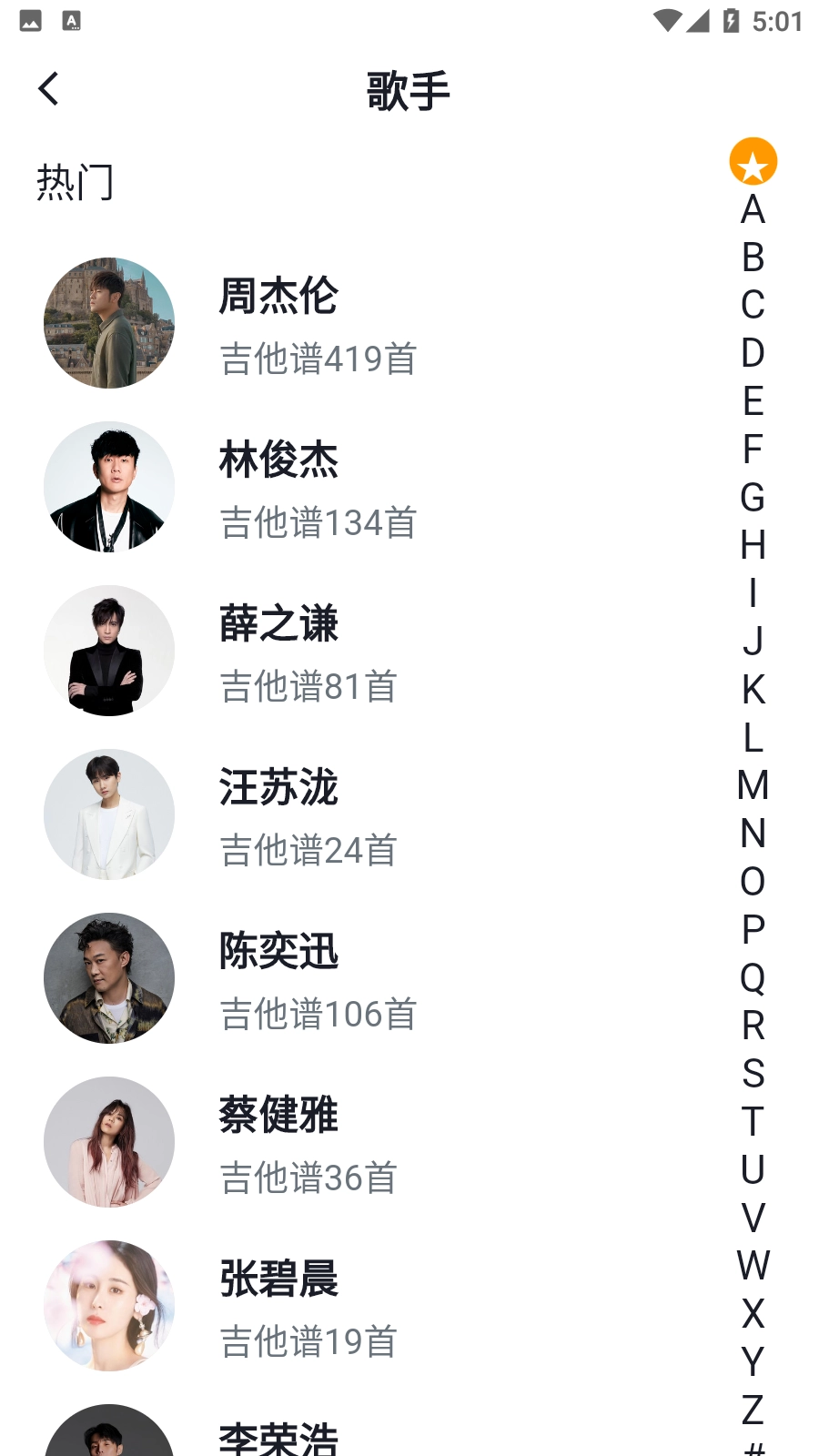819x1456 pixels.
Task: Open 汪苏泷's avatar thumbnail
Action: click(x=108, y=814)
